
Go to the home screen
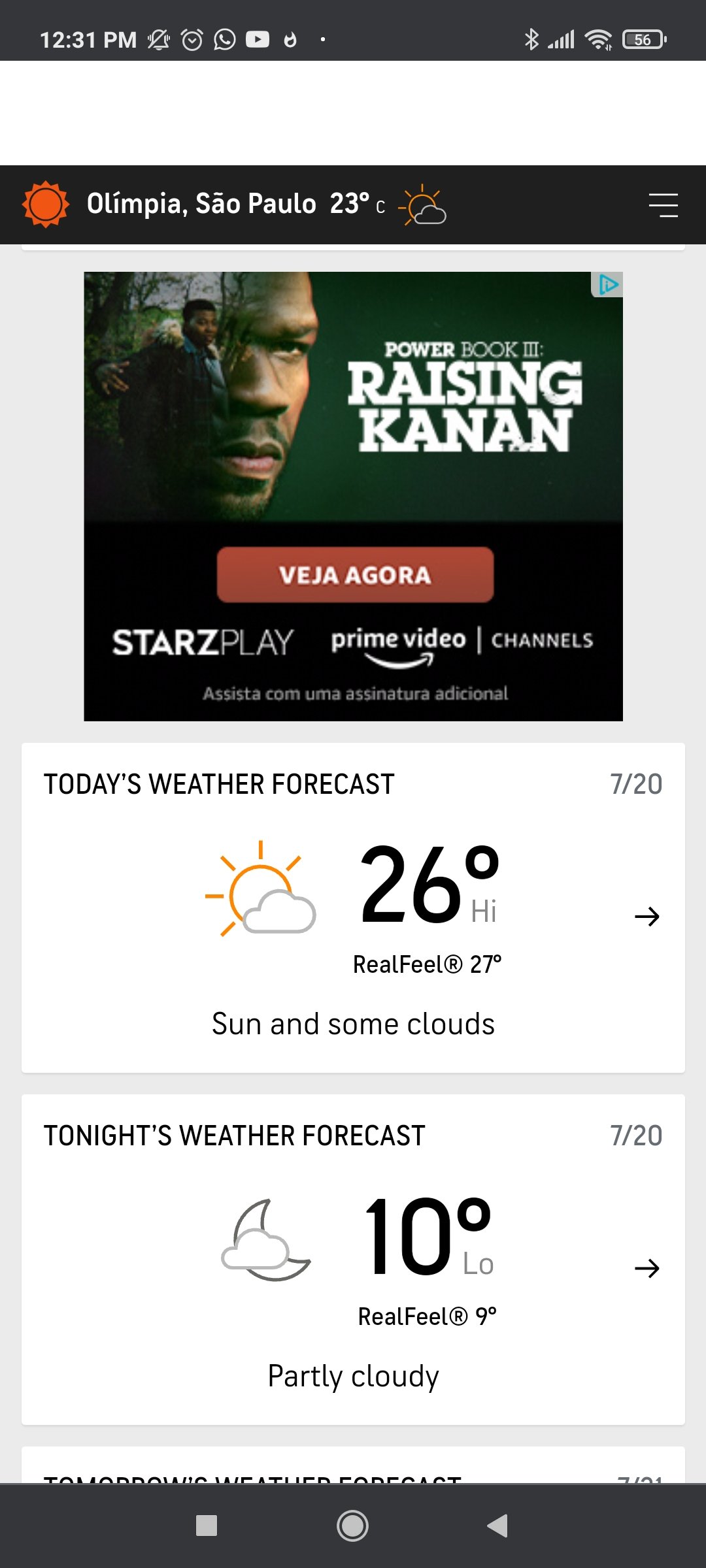pyautogui.click(x=352, y=1526)
